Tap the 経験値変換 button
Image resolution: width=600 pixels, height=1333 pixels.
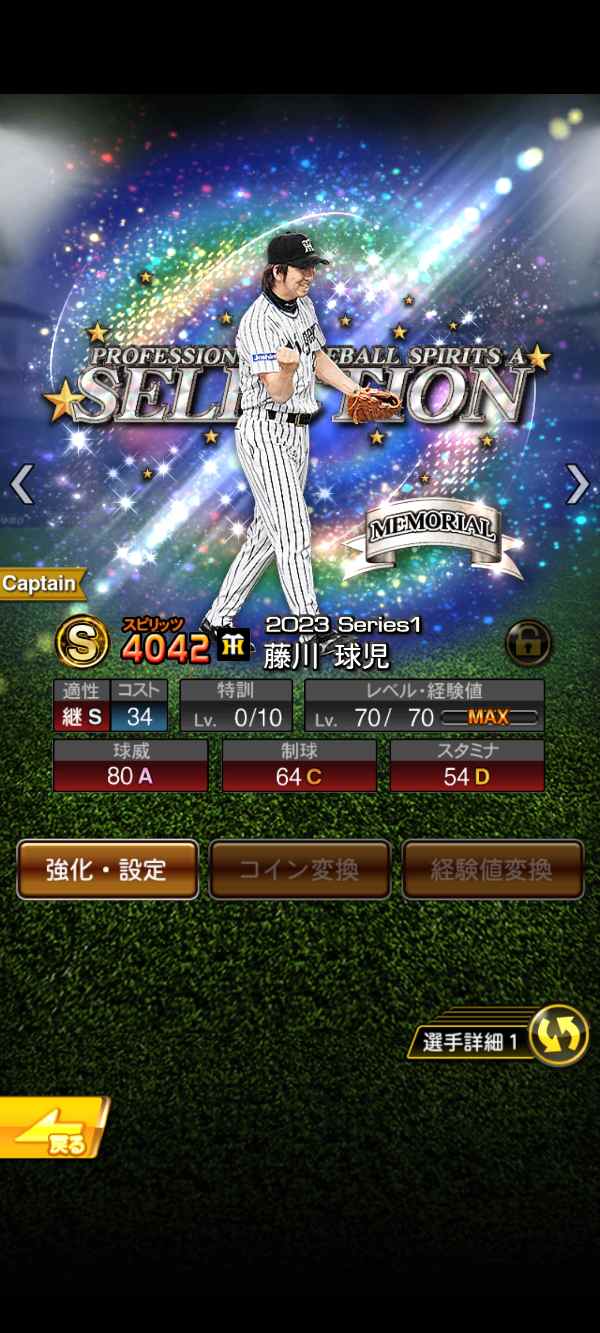[492, 869]
